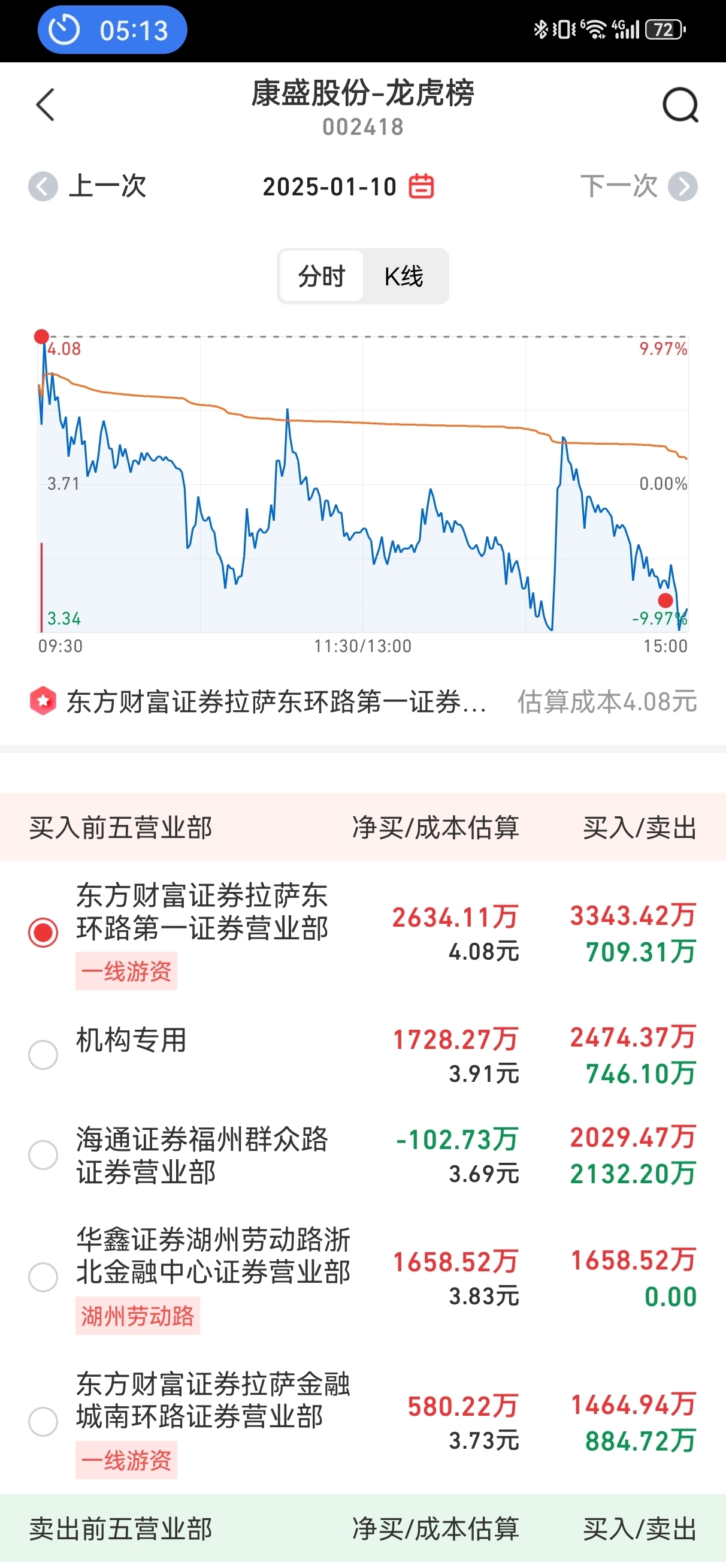The height and width of the screenshot is (1568, 726).
Task: Open the search icon in the header
Action: click(679, 106)
